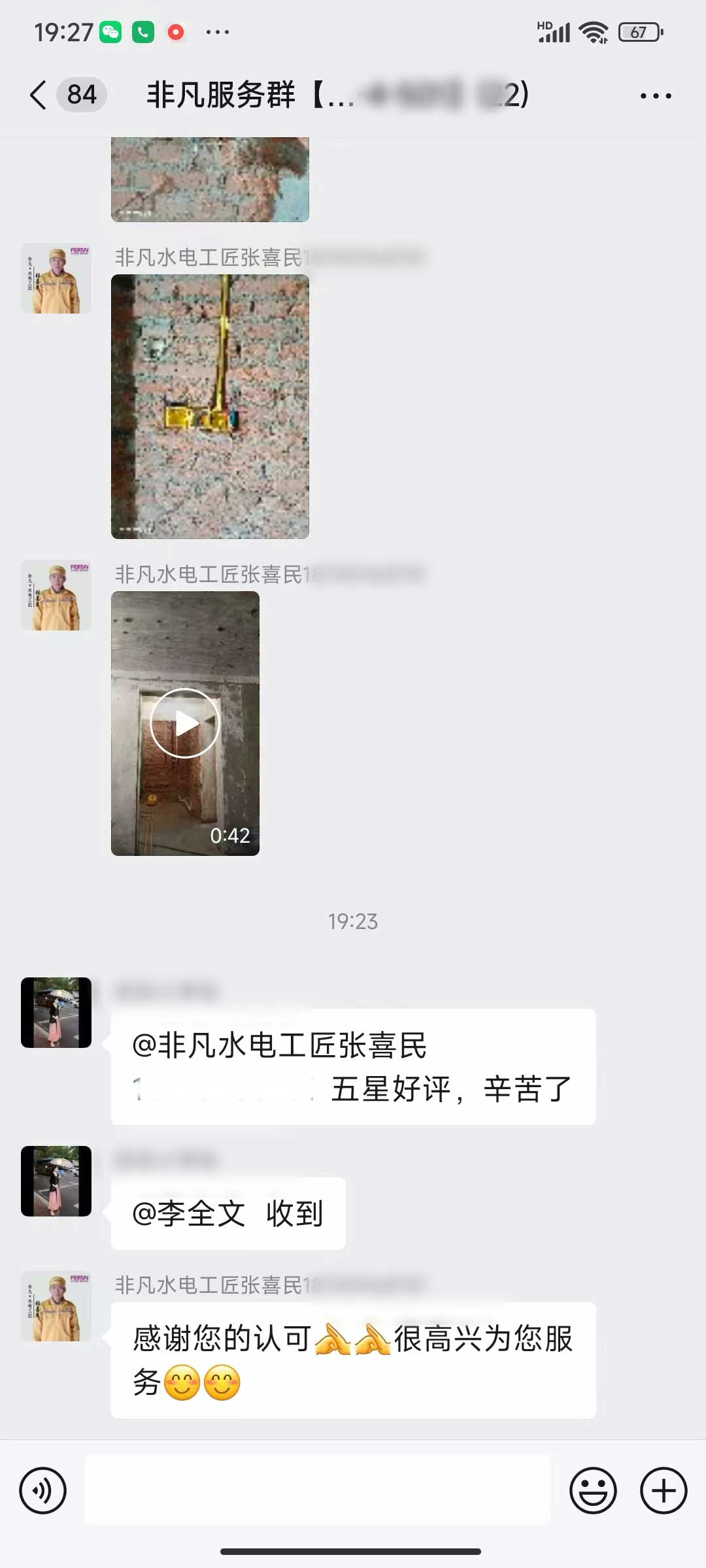Open the emoji picker

click(593, 1491)
